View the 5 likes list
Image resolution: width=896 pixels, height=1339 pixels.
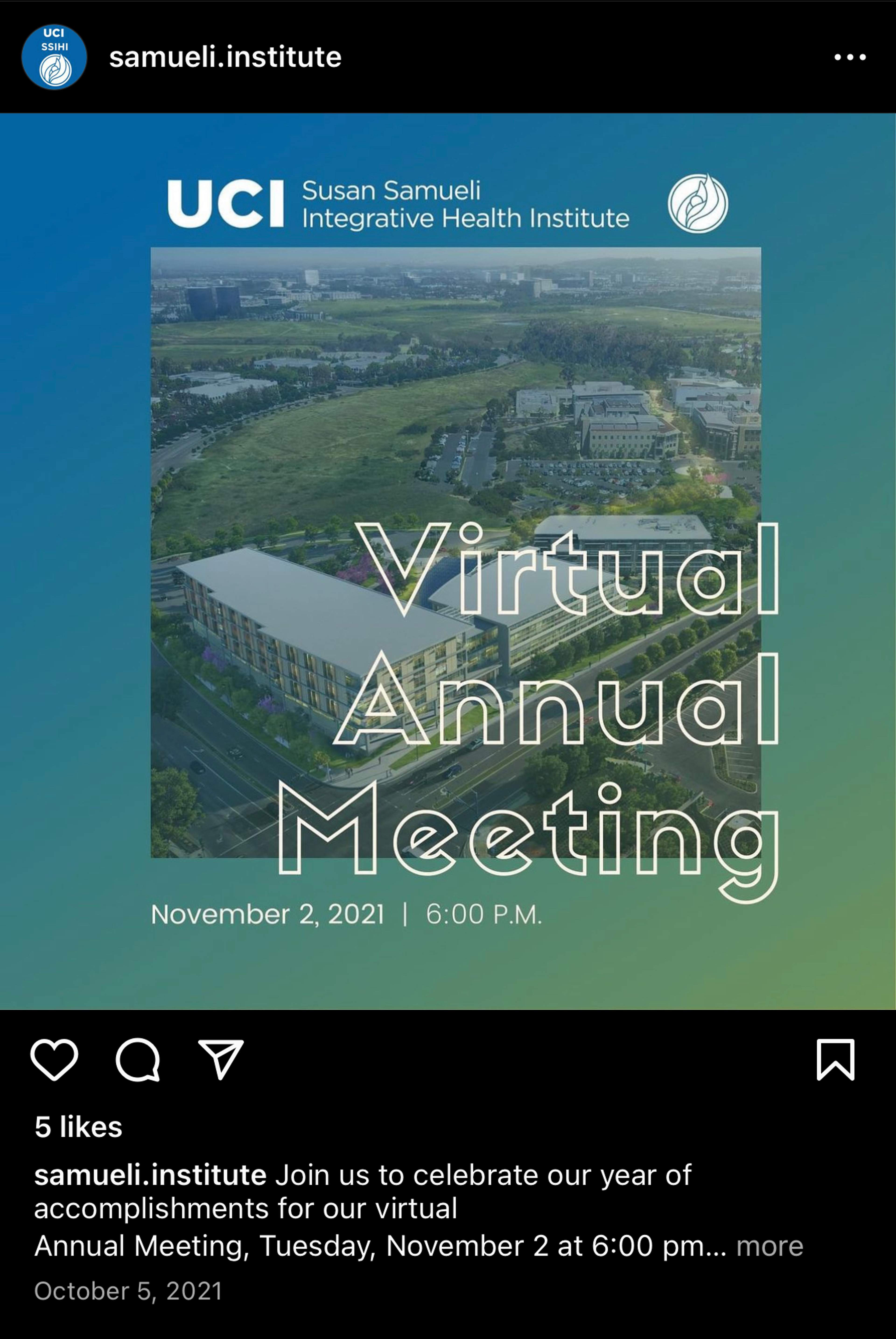point(78,1127)
